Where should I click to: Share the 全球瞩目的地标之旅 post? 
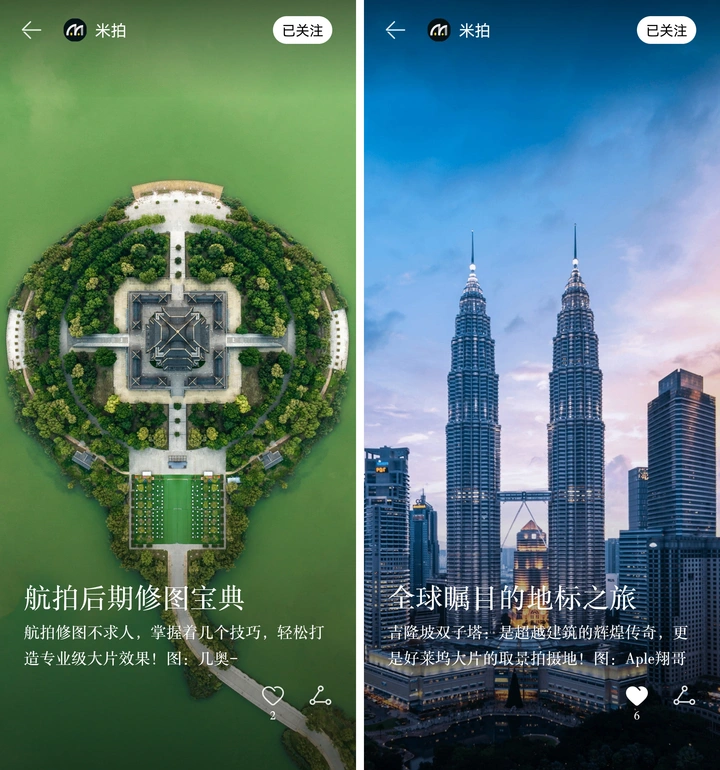[x=684, y=695]
